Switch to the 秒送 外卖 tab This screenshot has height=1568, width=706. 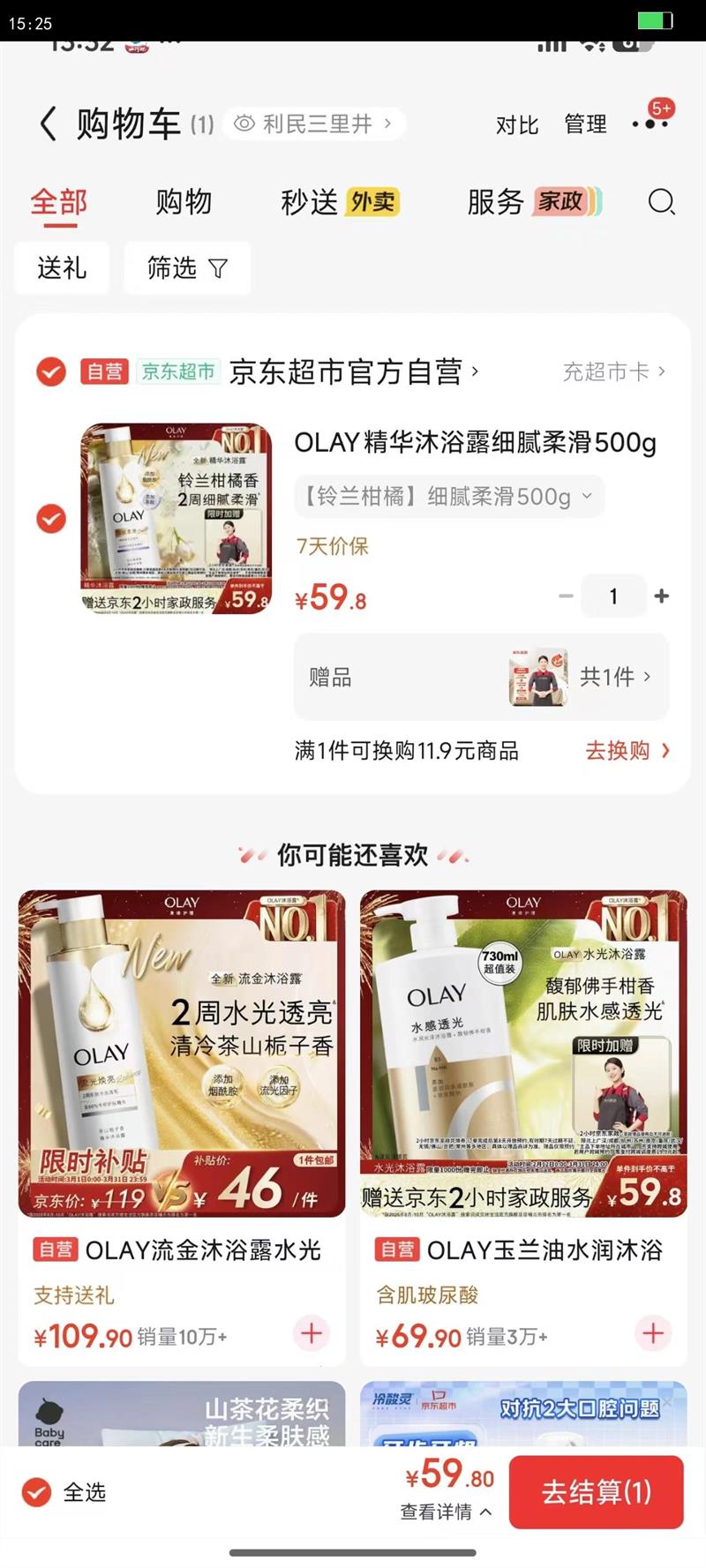click(340, 202)
